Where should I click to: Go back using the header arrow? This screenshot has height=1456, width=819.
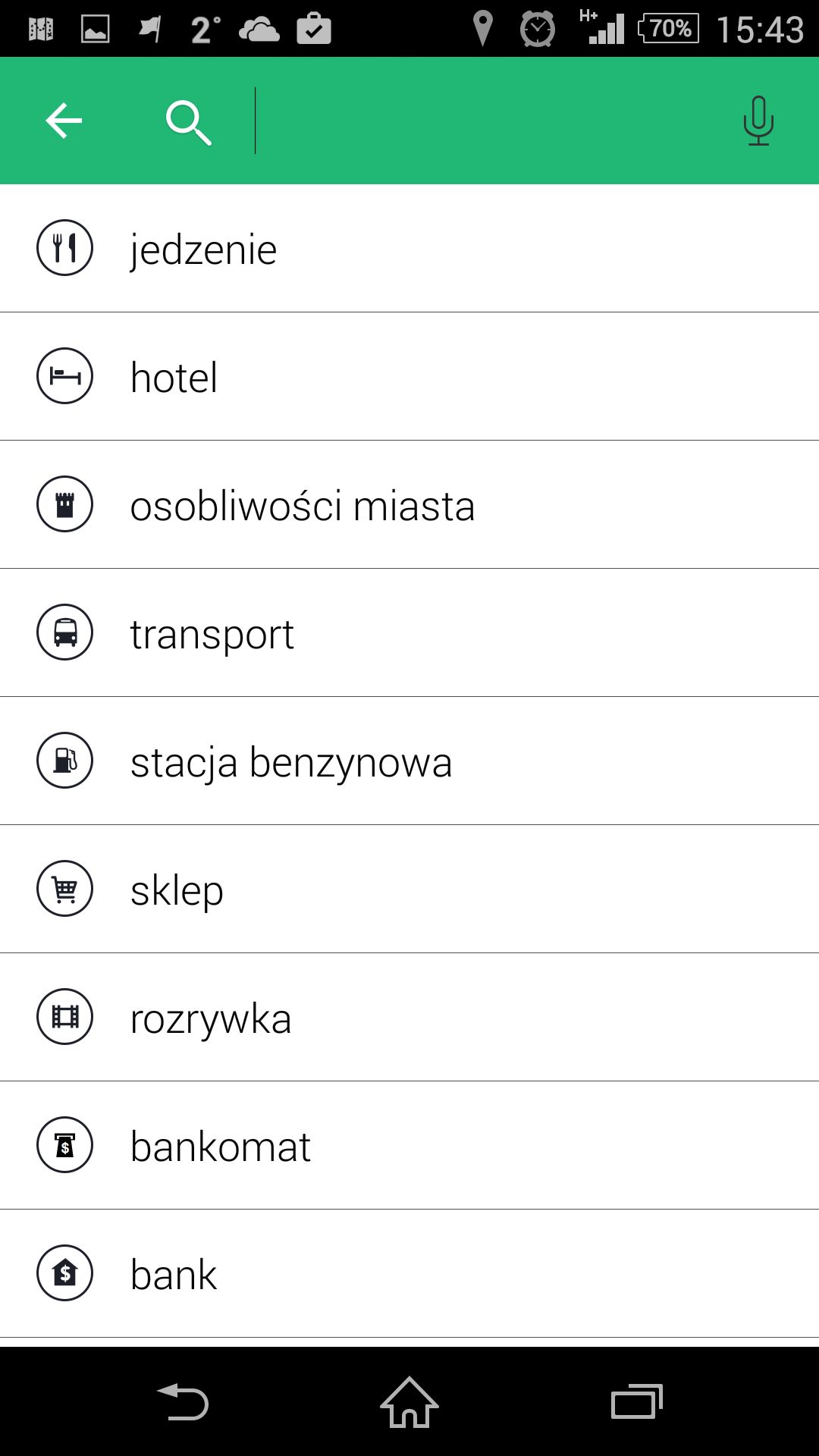(64, 121)
